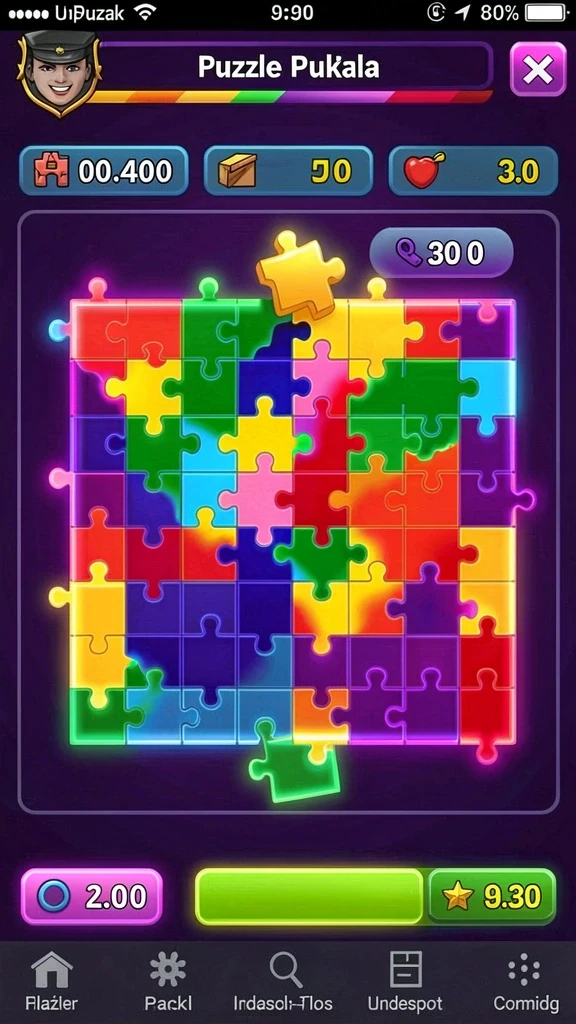Tap the green star 9.30 button
Screen dimensions: 576x1024
coord(492,897)
